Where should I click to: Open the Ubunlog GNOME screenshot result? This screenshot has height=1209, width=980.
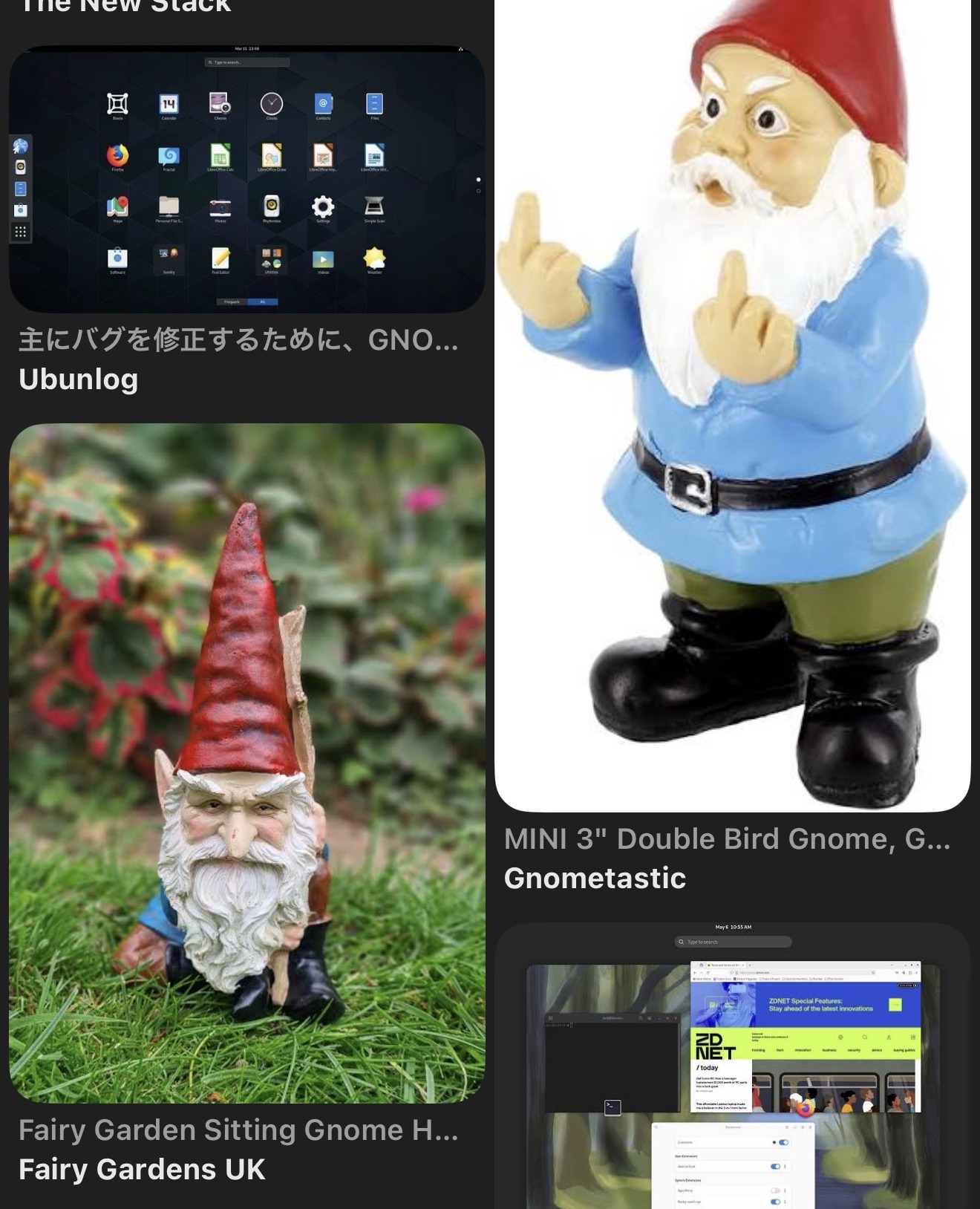point(246,179)
